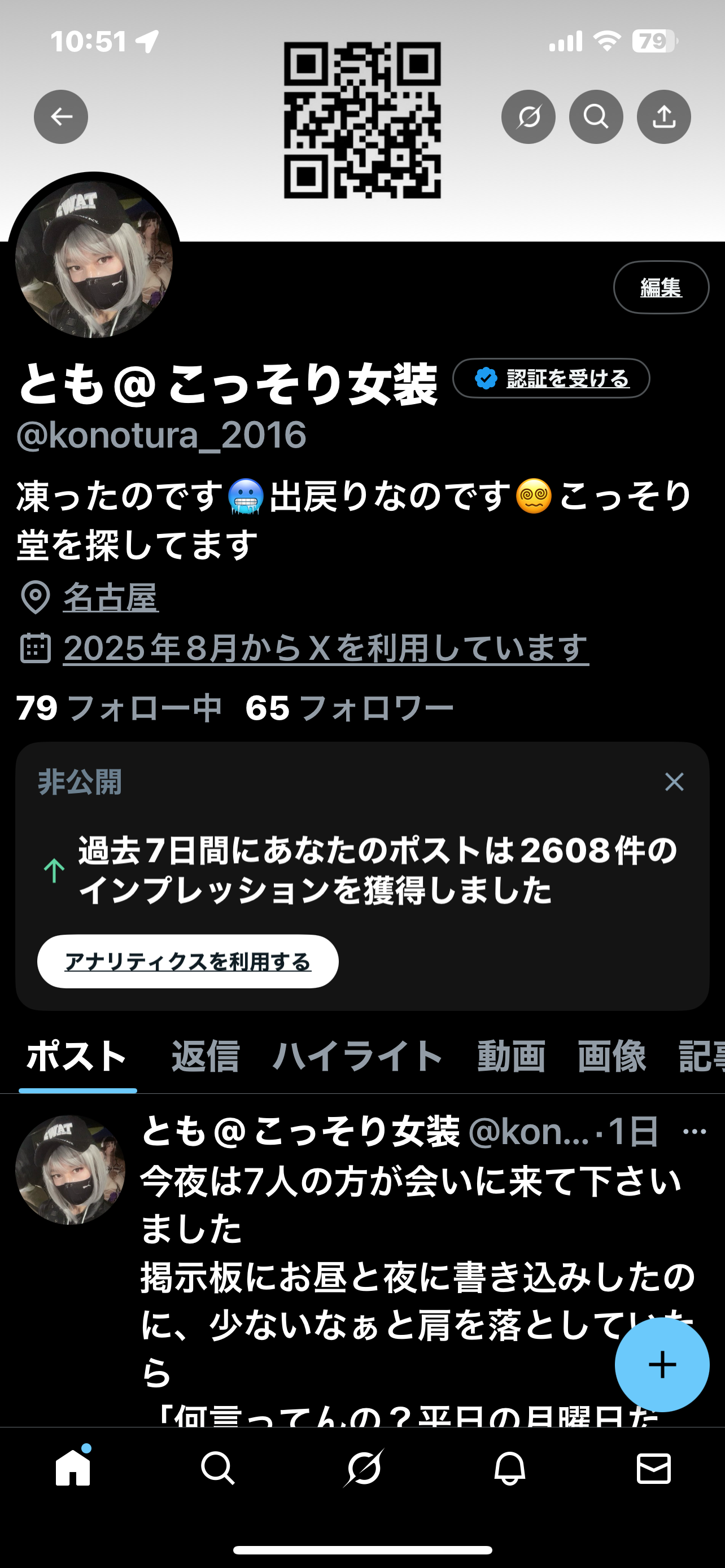Screen dimensions: 725x1568
Task: Share this profile
Action: (663, 117)
